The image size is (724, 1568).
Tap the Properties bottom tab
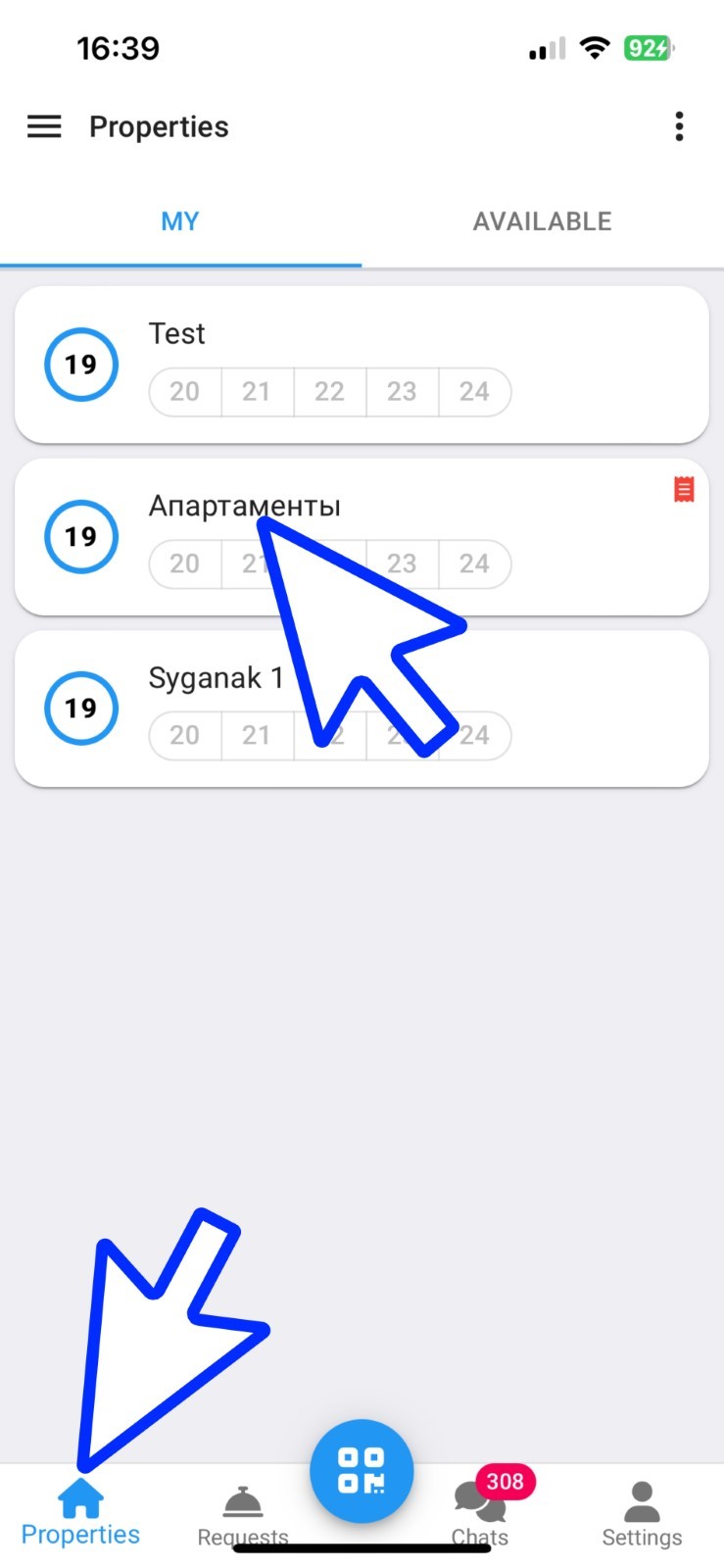(80, 1514)
